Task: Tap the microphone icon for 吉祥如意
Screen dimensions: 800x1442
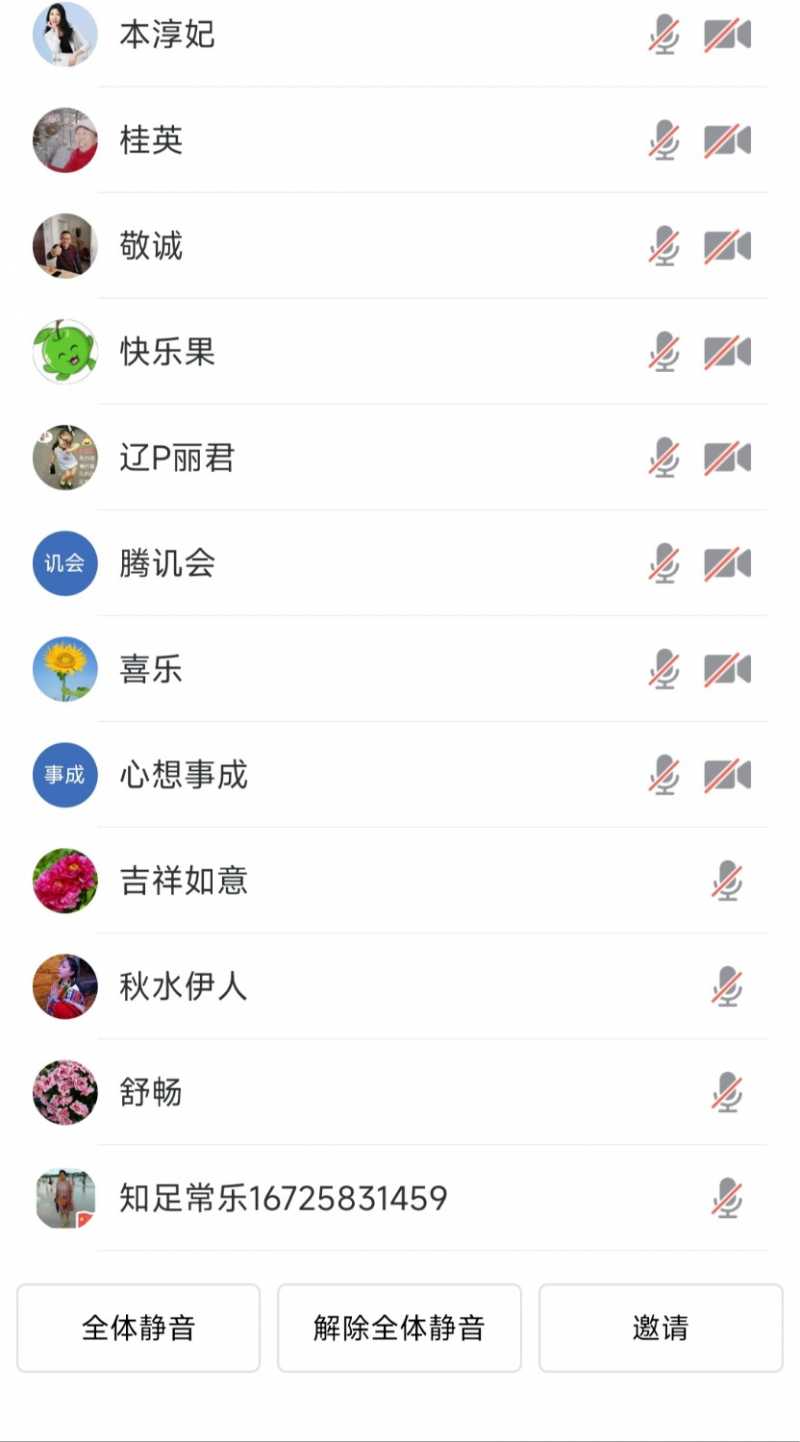Action: (x=727, y=881)
